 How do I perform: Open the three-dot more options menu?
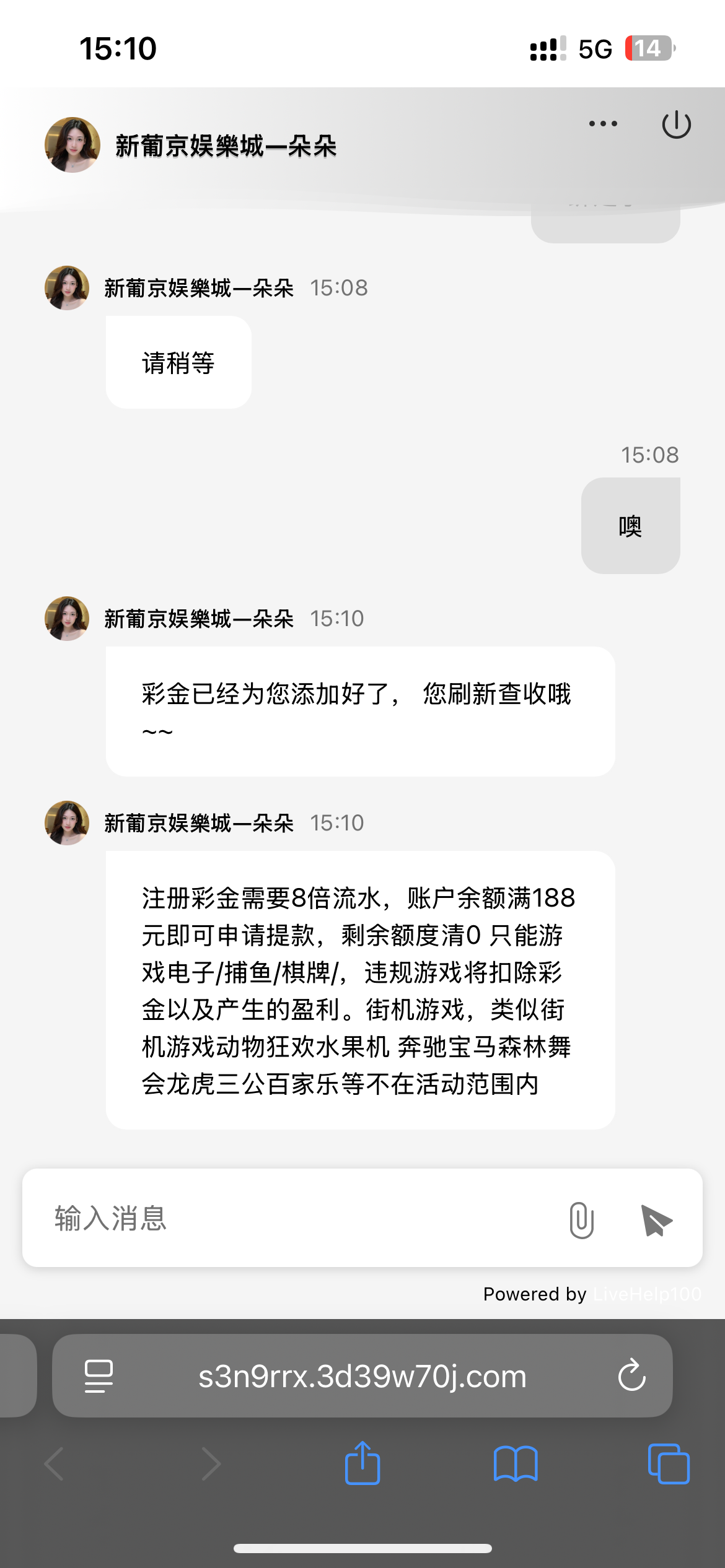tap(603, 124)
